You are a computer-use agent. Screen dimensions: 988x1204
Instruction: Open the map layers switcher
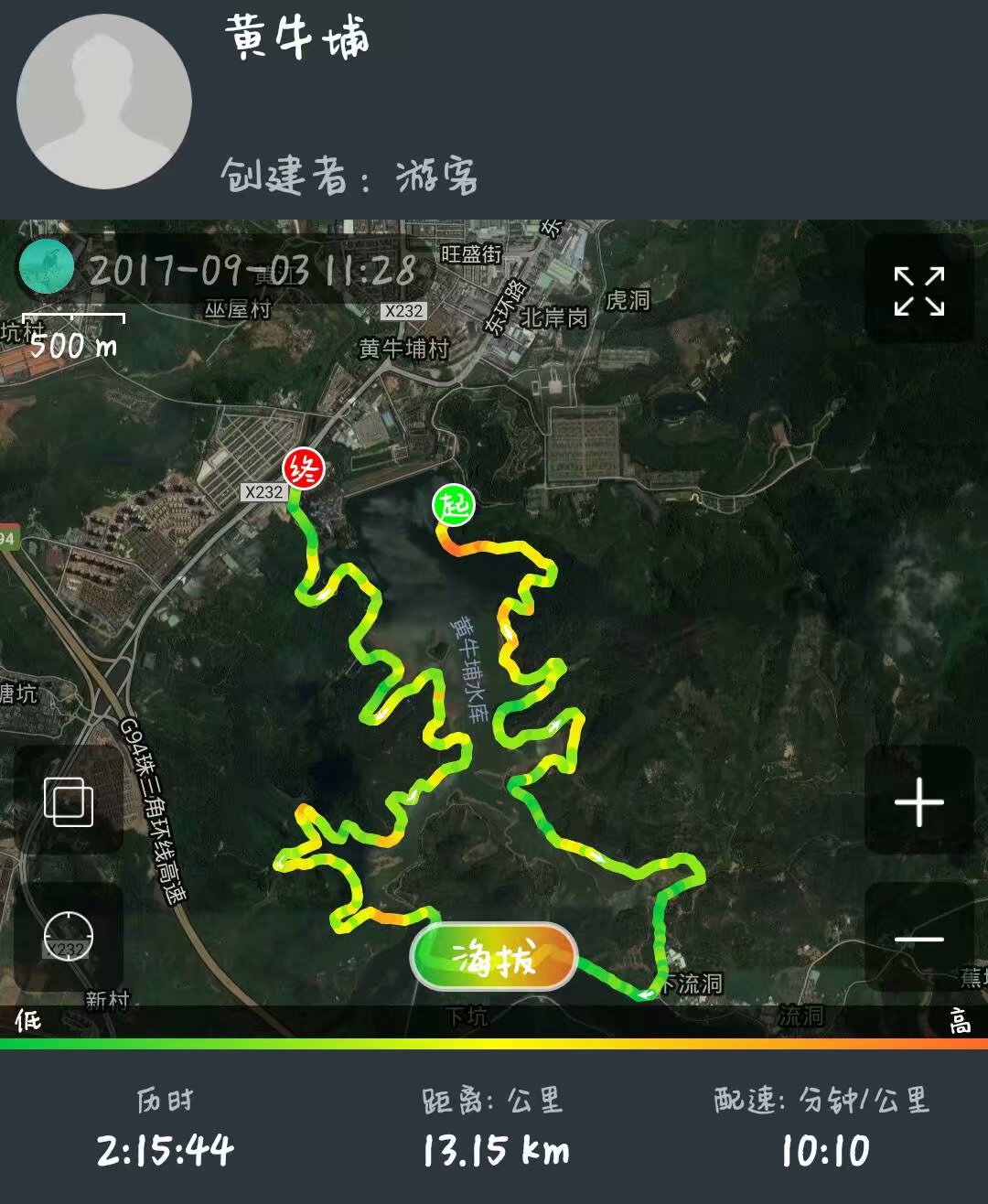69,802
